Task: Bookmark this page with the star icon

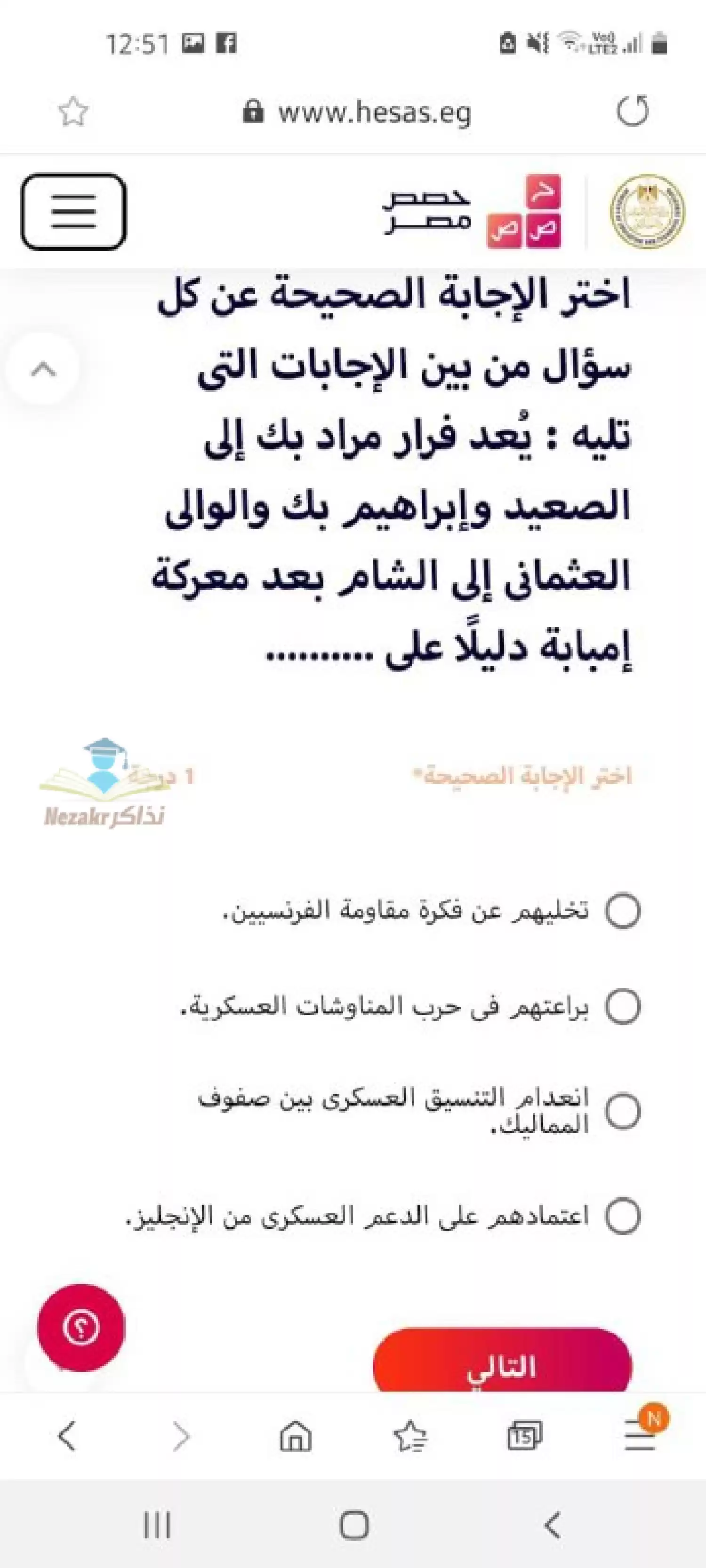Action: click(73, 112)
